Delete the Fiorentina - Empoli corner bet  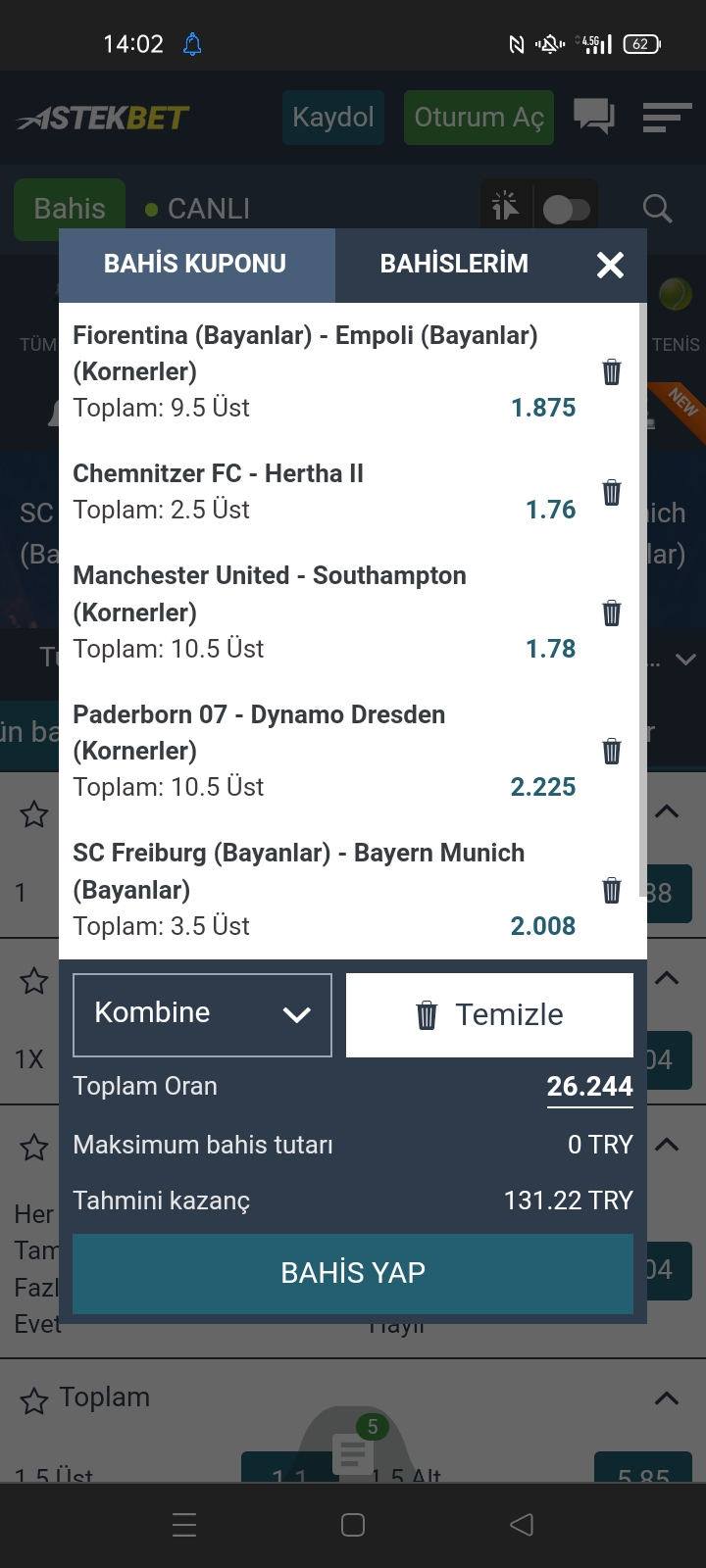[x=611, y=372]
